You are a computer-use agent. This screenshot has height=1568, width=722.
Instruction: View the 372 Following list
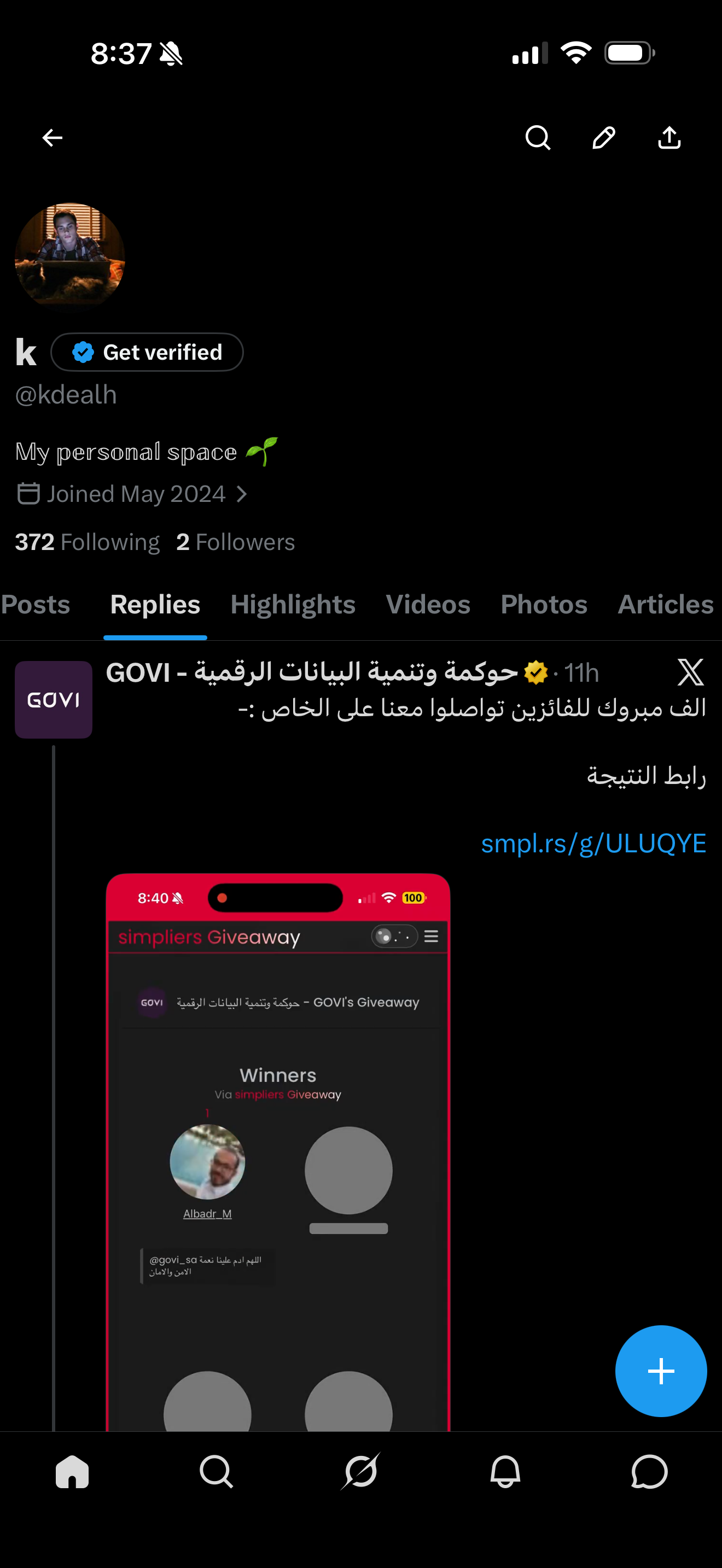pyautogui.click(x=87, y=542)
